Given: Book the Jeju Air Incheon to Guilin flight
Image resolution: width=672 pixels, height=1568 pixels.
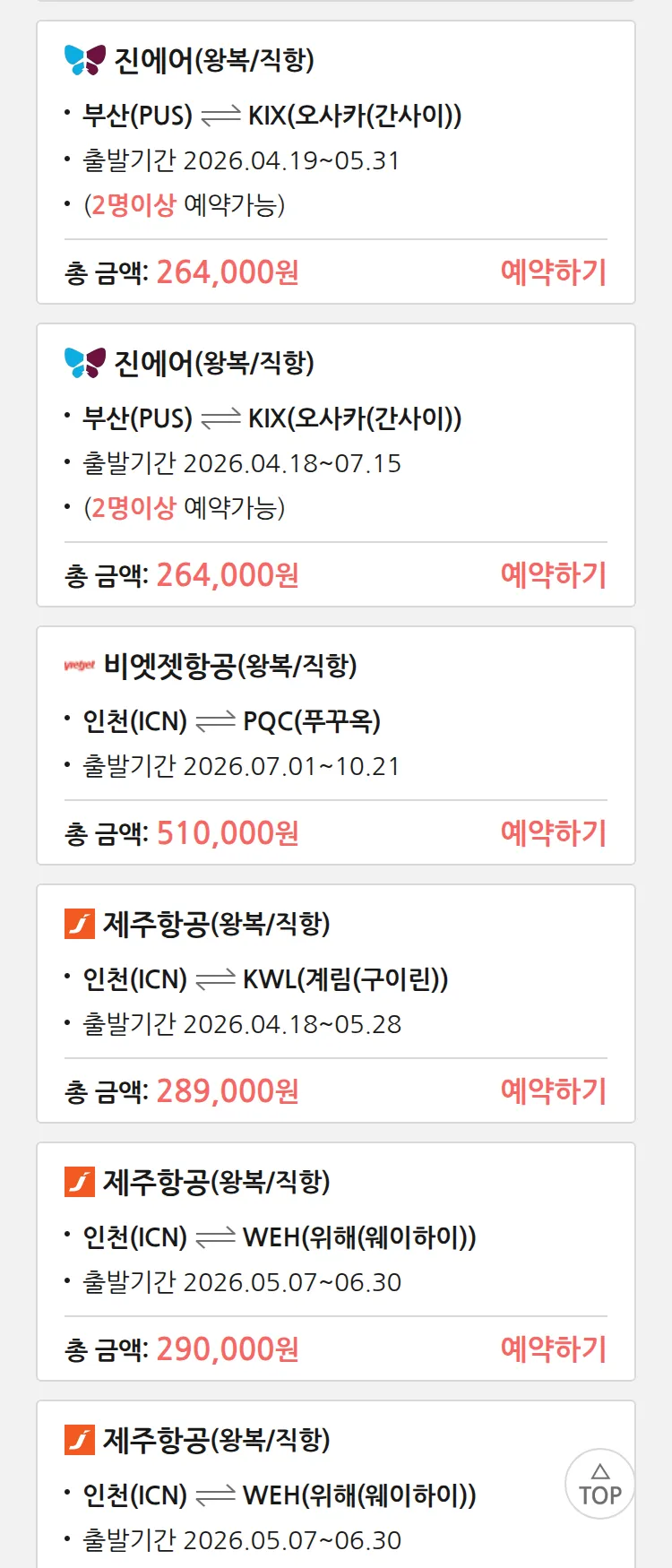Looking at the screenshot, I should click(x=553, y=1090).
